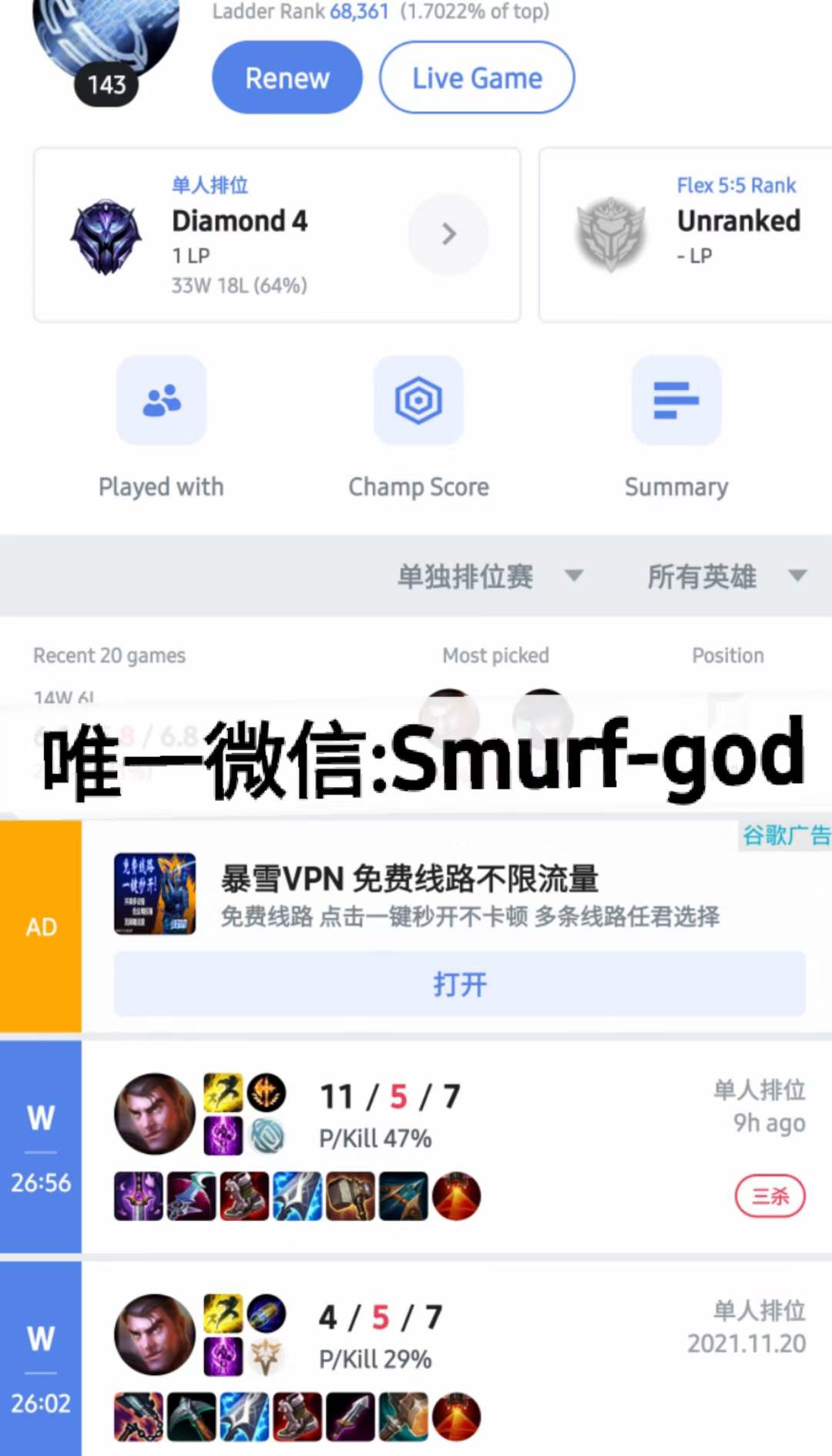Expand the 所有英雄 champion filter dropdown
832x1456 pixels.
point(726,576)
